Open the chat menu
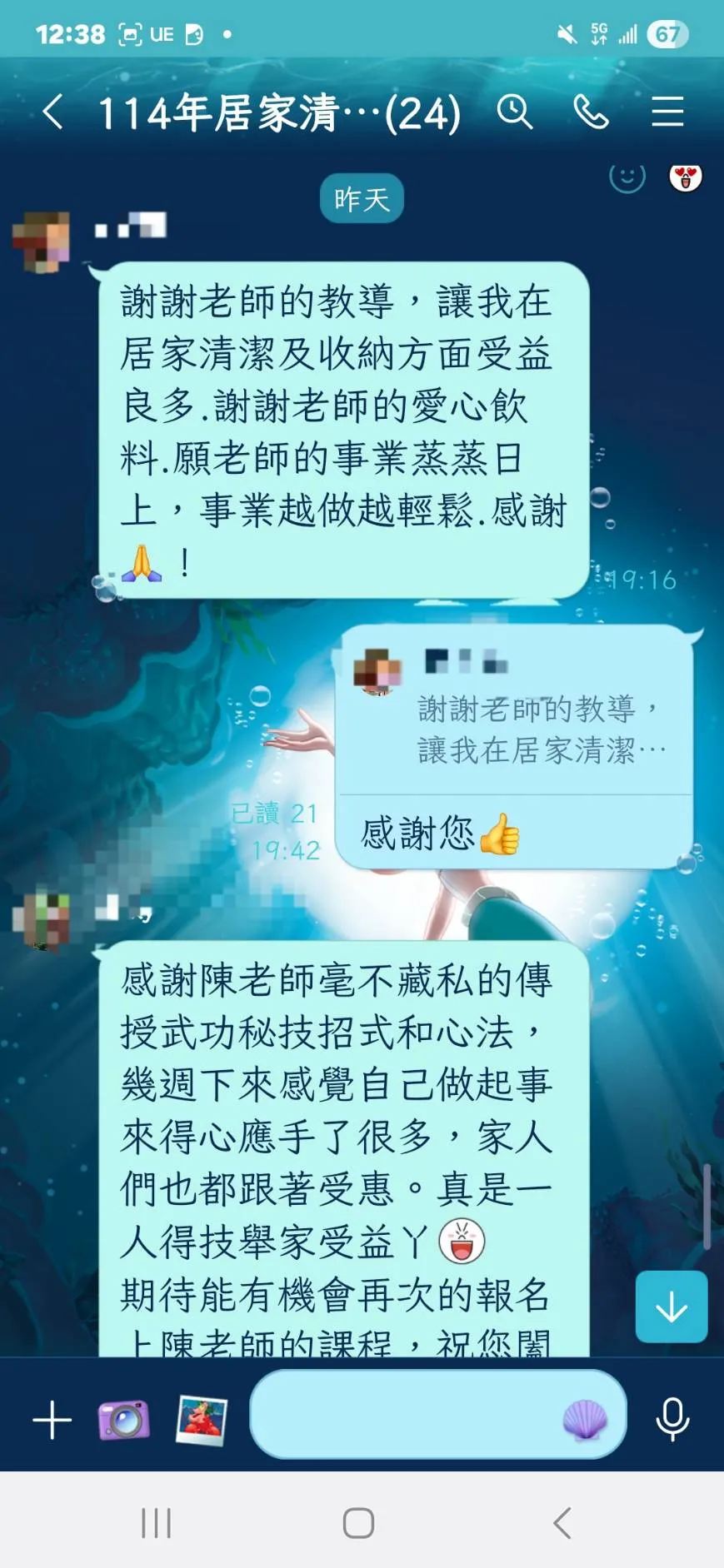Viewport: 724px width, 1568px height. (x=667, y=112)
